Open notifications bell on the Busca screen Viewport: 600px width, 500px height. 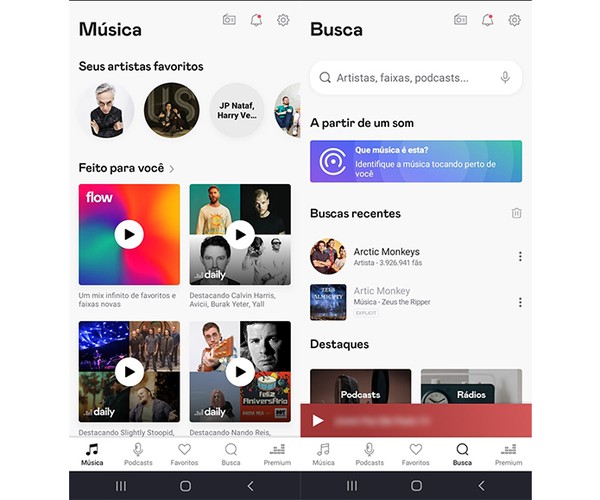(488, 20)
